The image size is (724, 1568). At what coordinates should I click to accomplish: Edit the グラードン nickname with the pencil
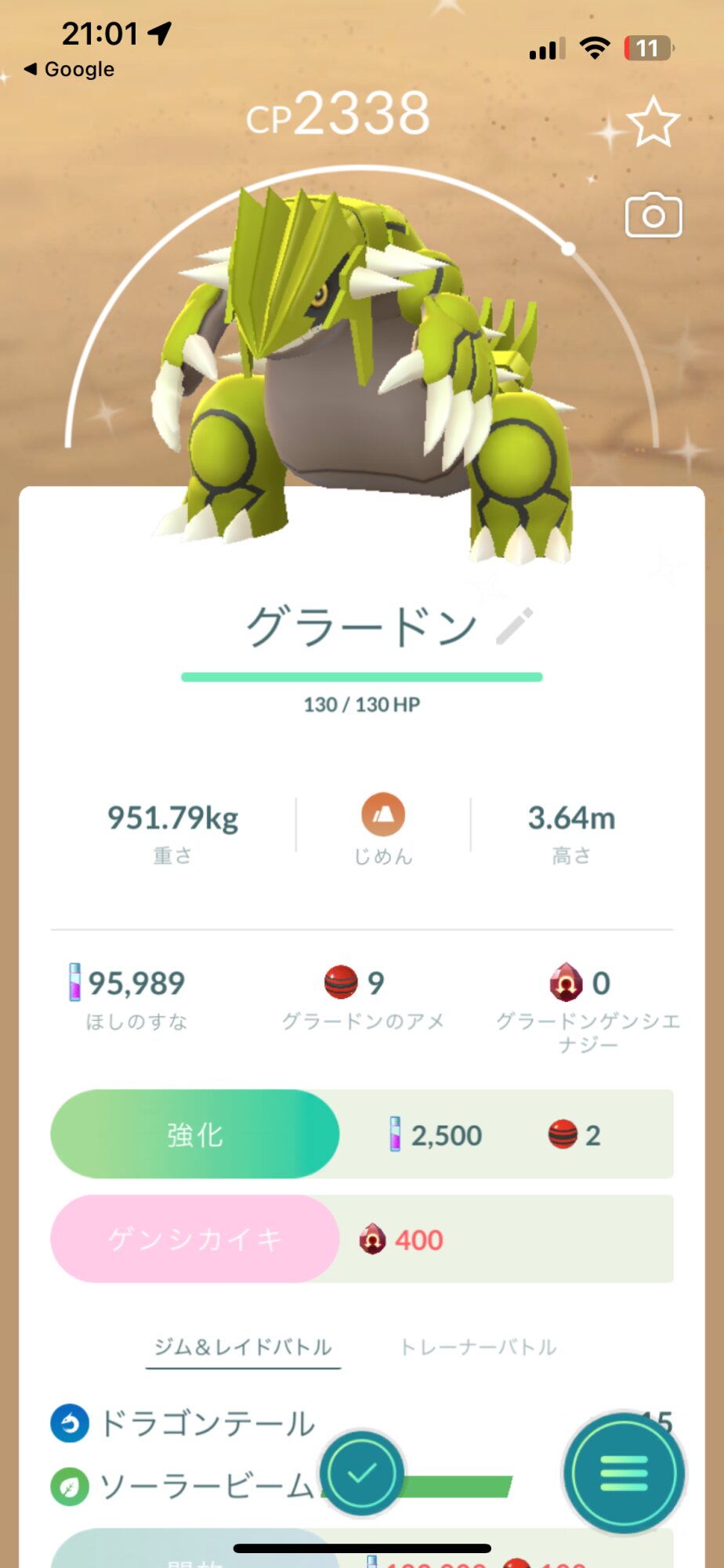515,626
